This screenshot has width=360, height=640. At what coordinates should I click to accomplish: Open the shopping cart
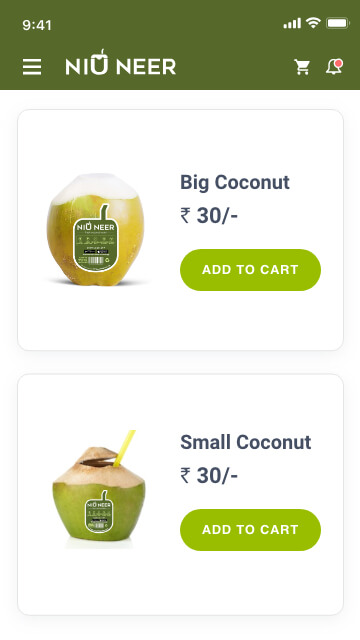(302, 67)
